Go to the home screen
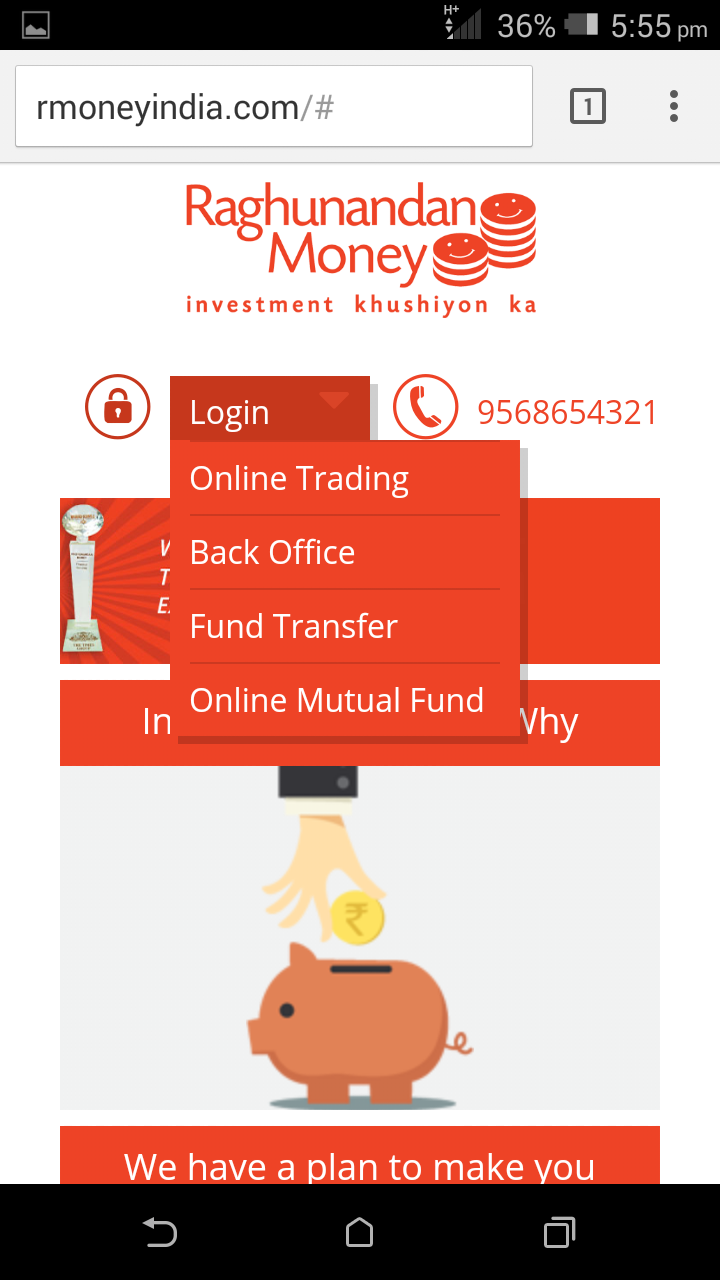 click(x=360, y=1232)
